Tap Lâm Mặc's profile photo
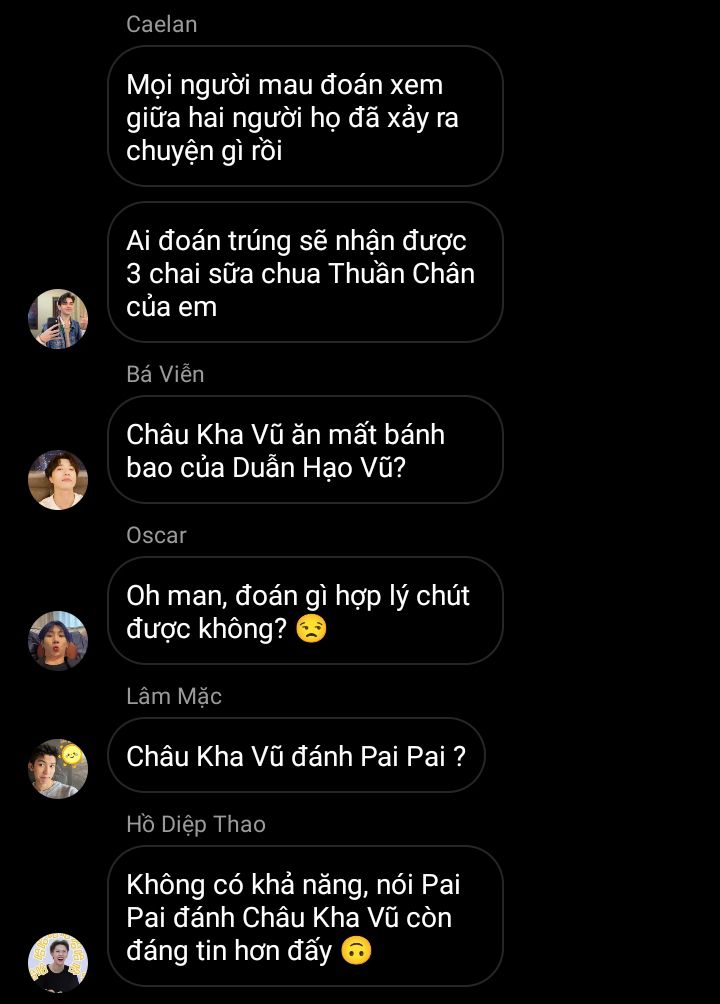The height and width of the screenshot is (1004, 720). (58, 769)
